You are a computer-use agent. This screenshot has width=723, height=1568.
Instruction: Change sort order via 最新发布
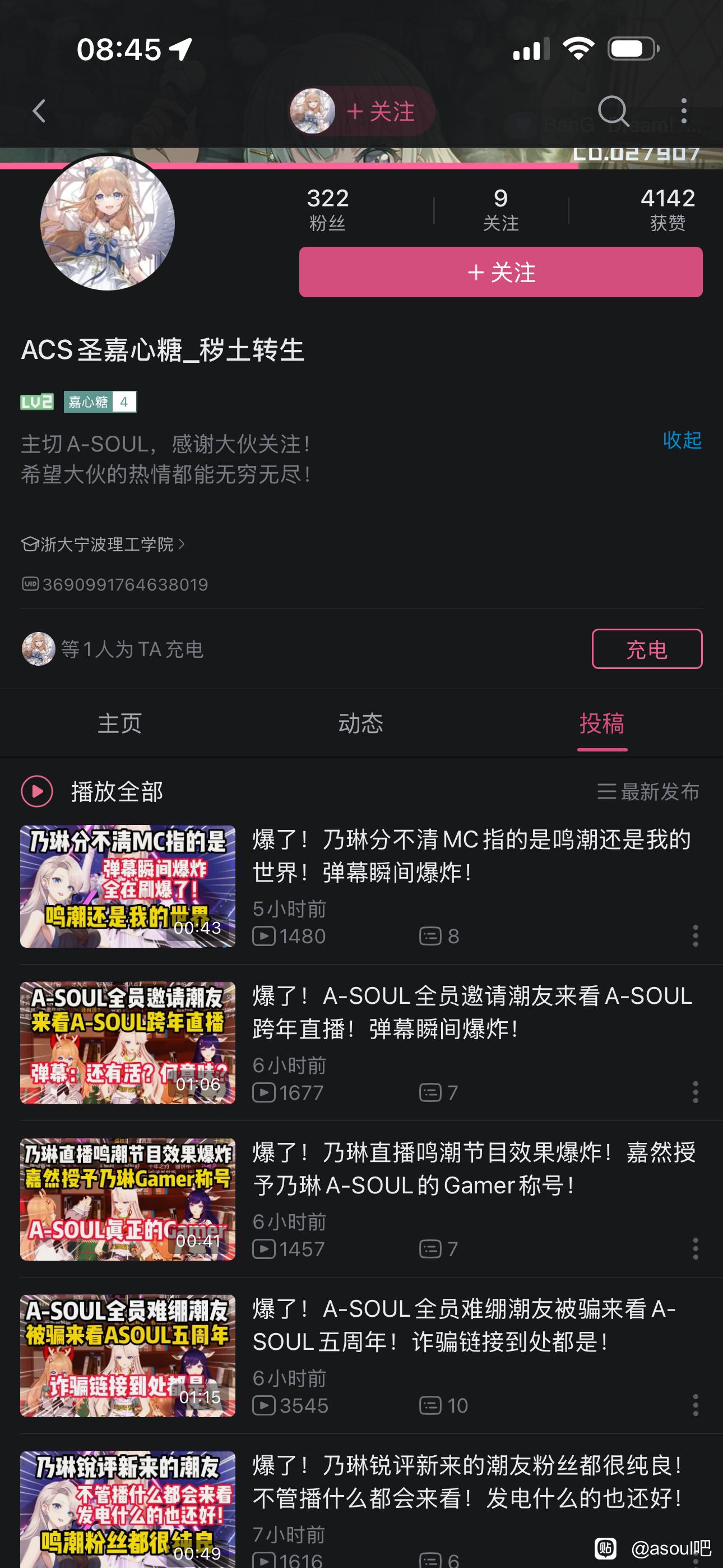pyautogui.click(x=648, y=791)
